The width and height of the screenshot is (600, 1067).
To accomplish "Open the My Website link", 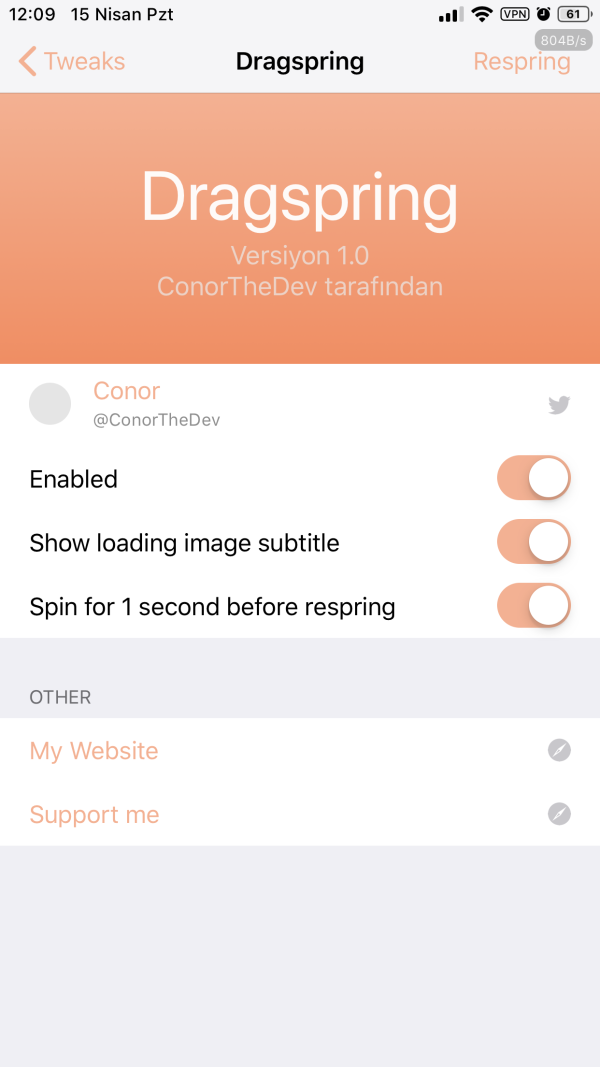I will 300,750.
